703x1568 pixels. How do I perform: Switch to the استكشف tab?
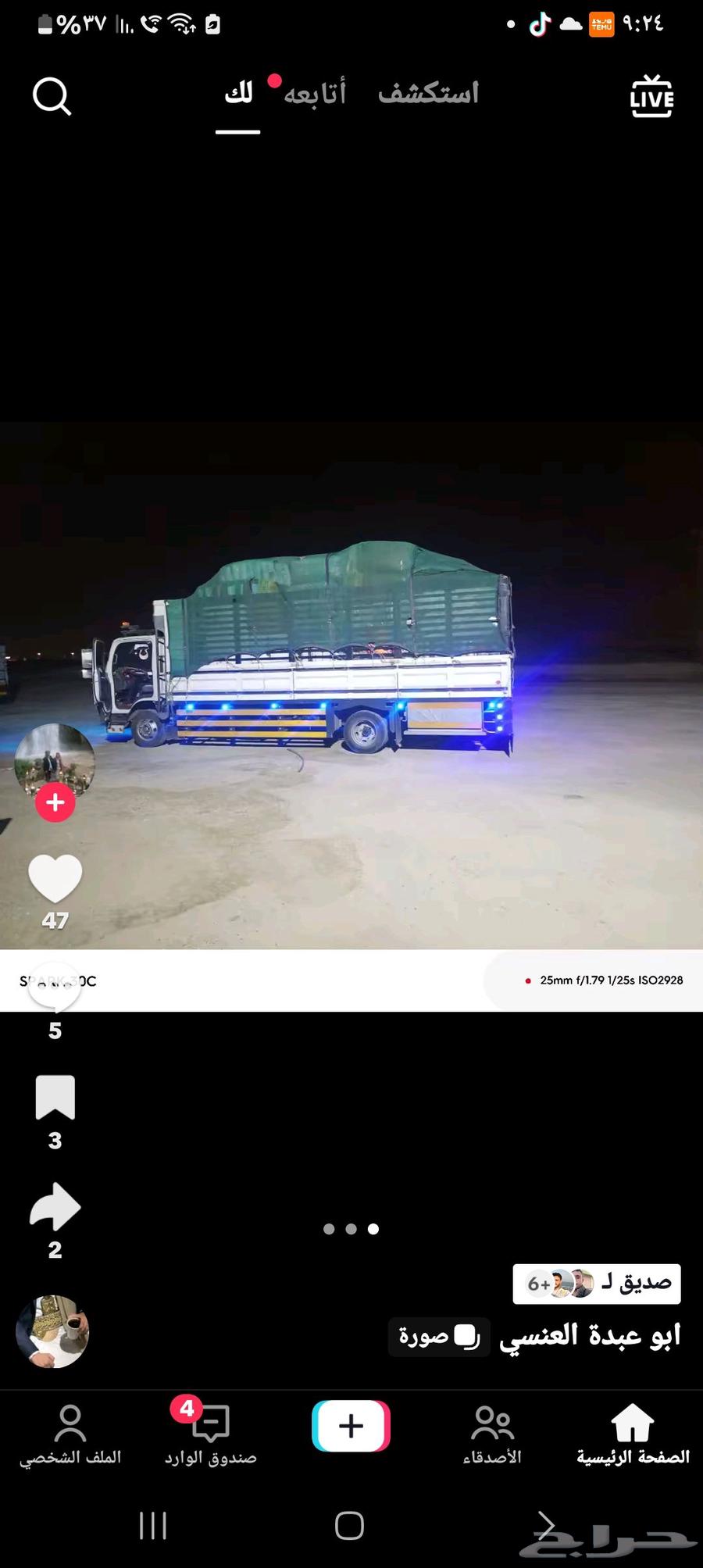point(428,94)
